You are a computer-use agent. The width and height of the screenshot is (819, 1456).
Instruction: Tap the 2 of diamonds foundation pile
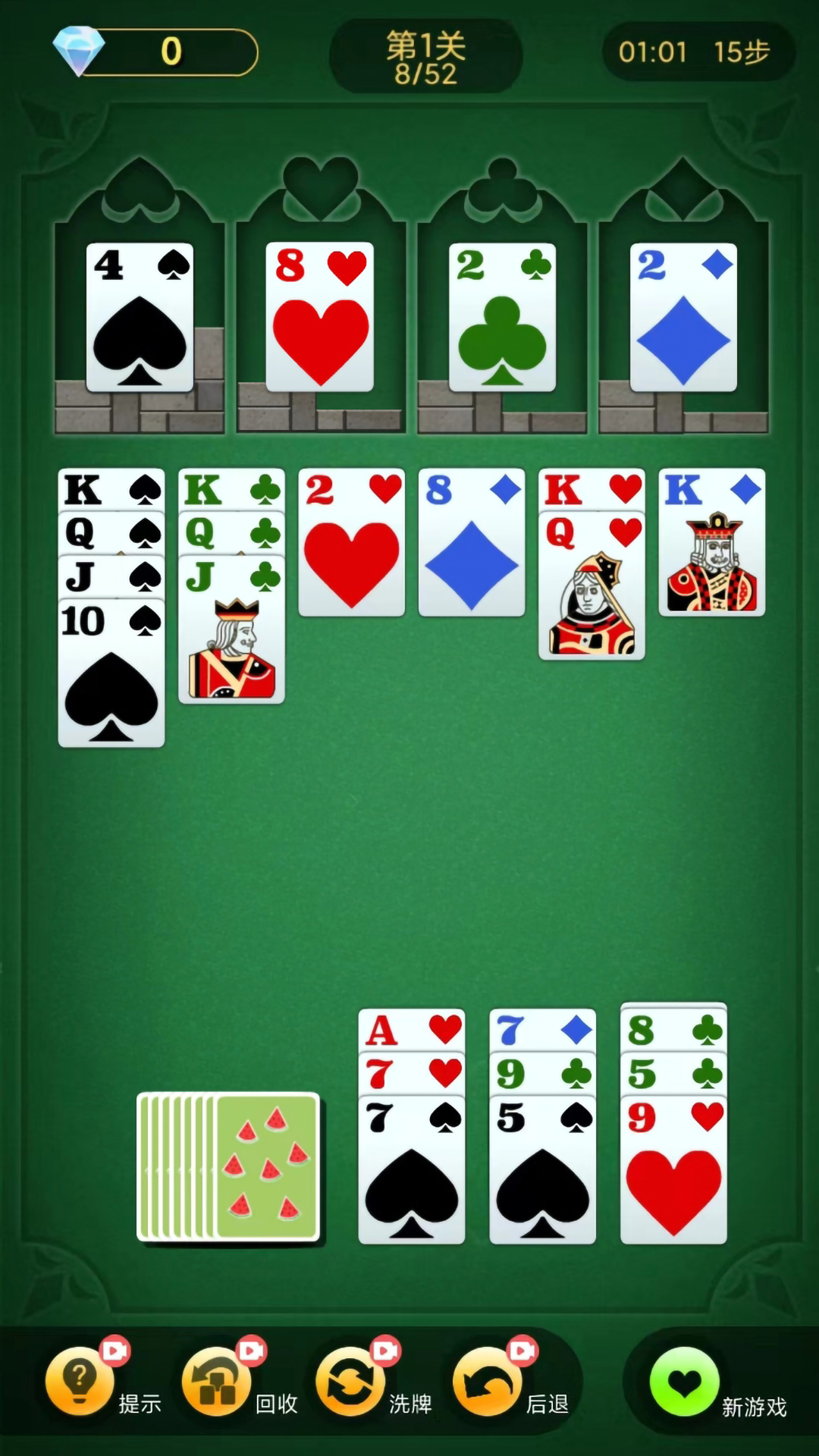click(x=683, y=318)
